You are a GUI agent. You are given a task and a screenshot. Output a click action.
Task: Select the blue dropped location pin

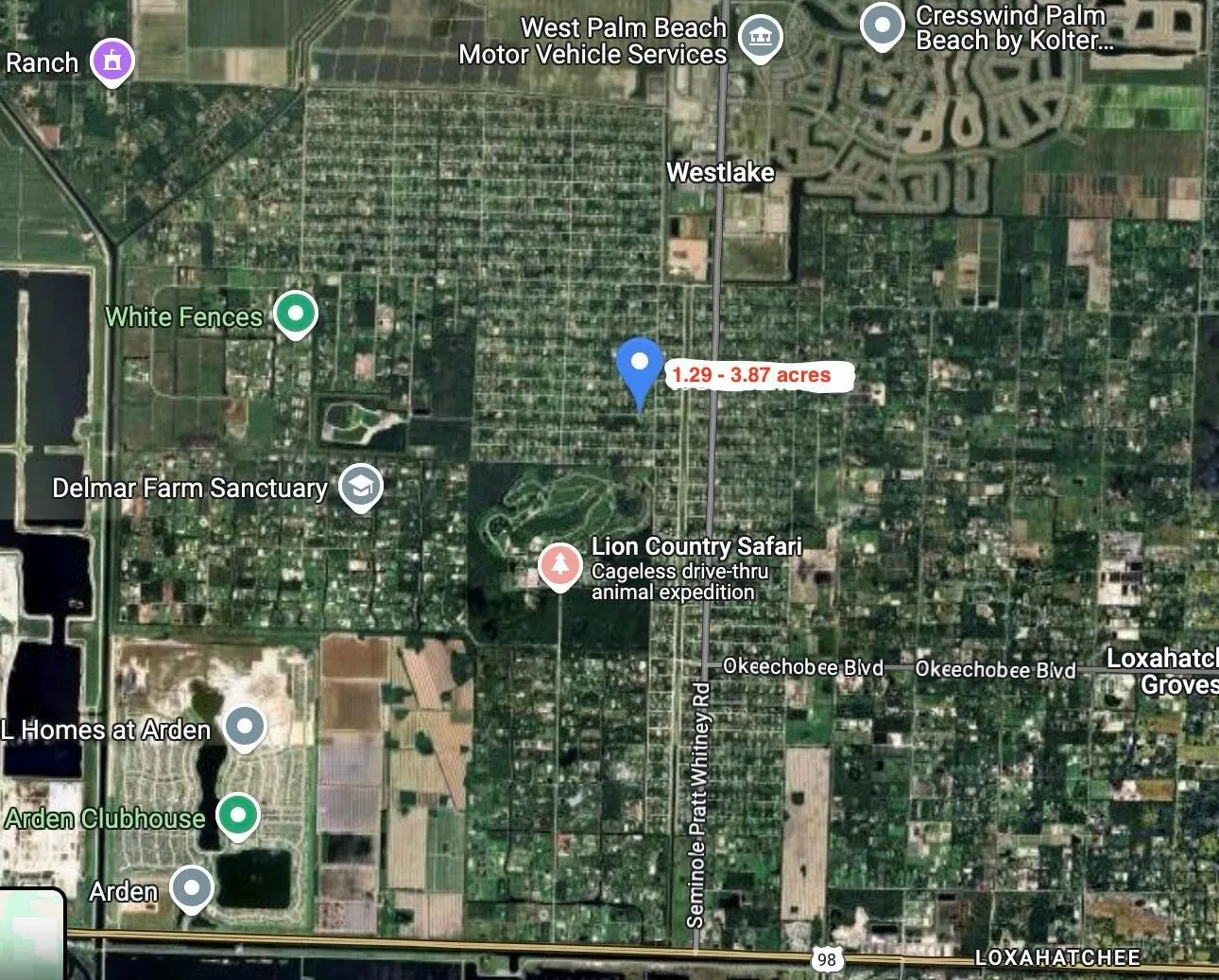coord(640,366)
